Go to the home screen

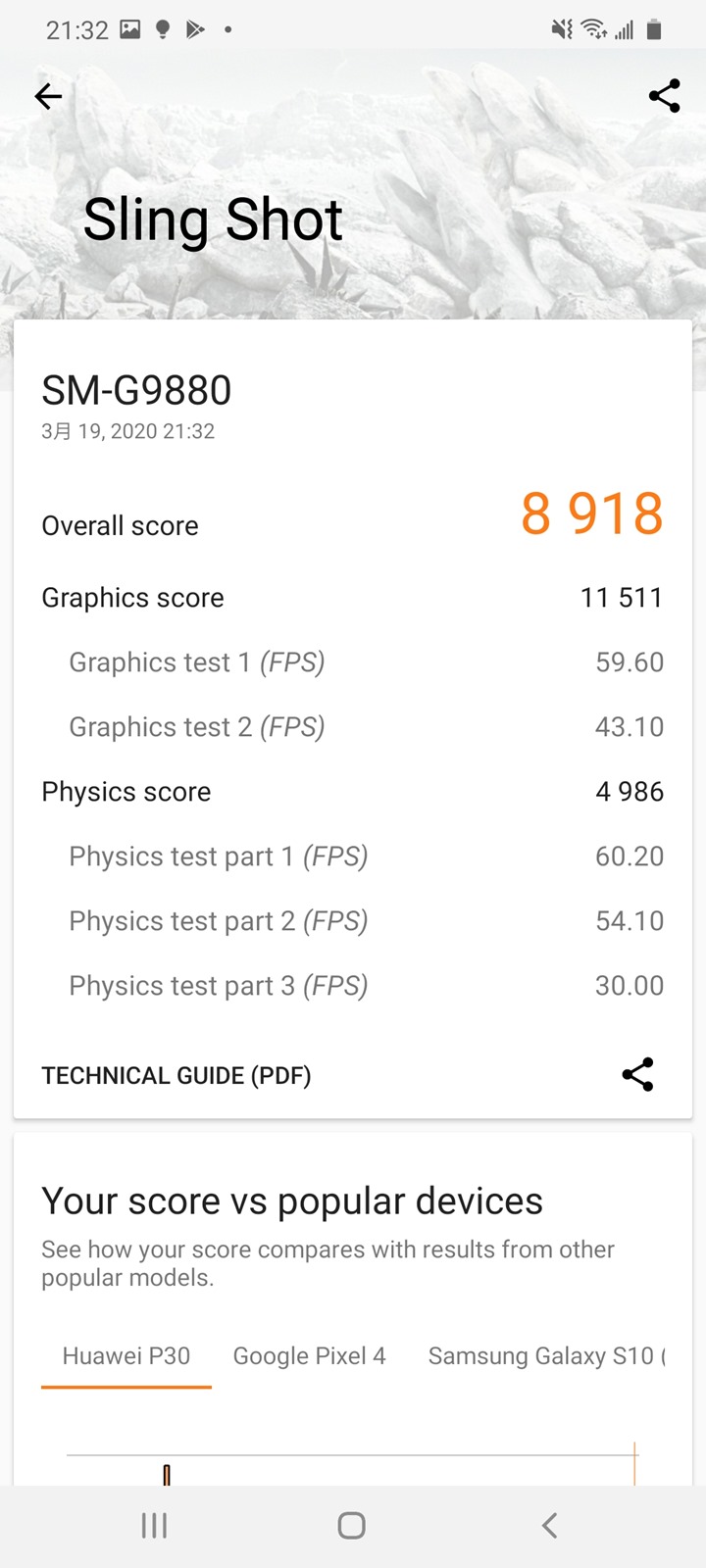(351, 1525)
